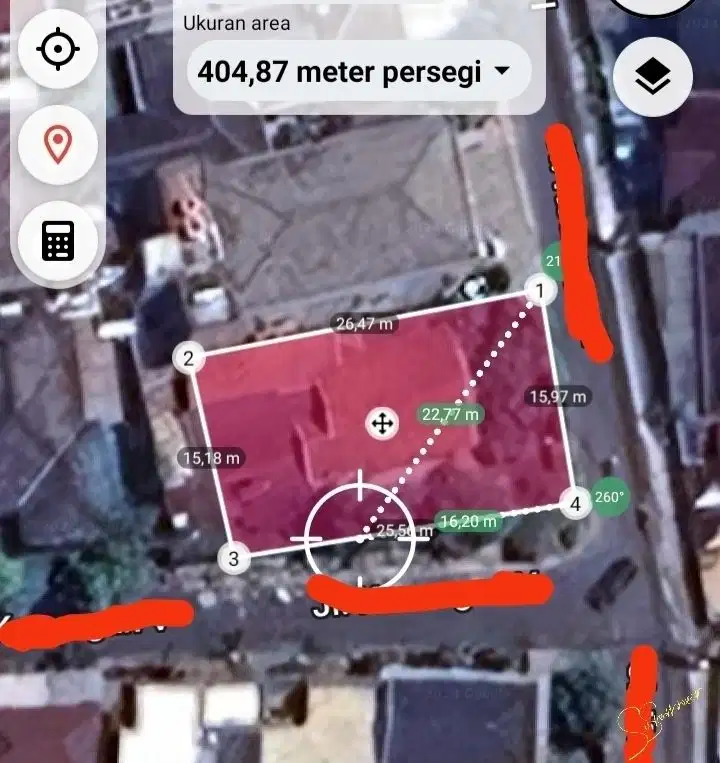Viewport: 720px width, 763px height.
Task: Open the area units dropdown arrow
Action: point(502,72)
